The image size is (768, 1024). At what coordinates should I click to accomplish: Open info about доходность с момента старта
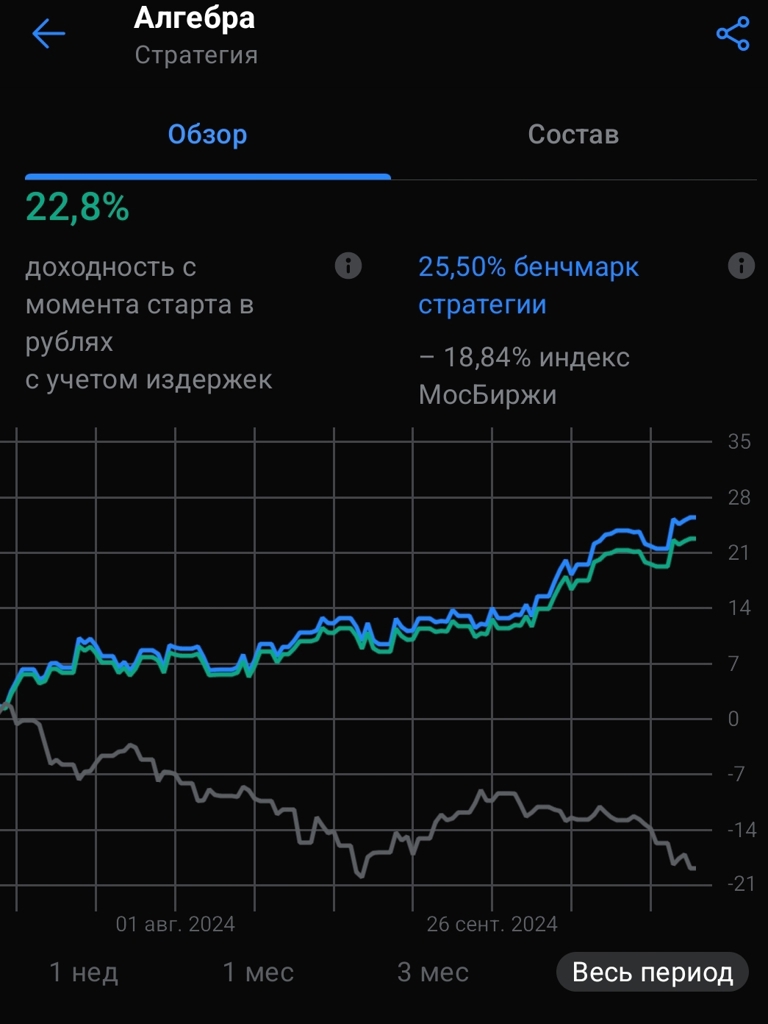pos(348,266)
